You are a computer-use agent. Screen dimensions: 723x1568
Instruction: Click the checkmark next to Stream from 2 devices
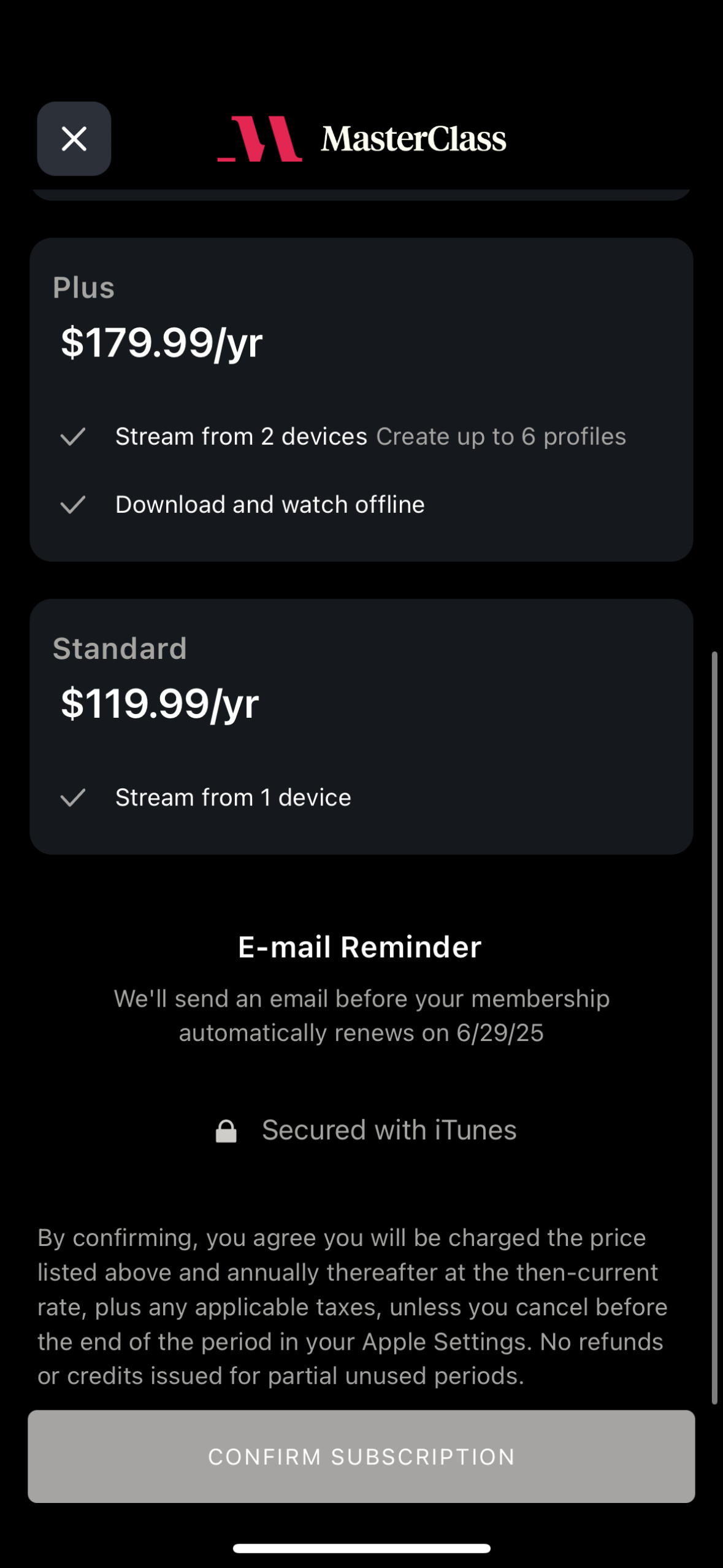coord(72,436)
